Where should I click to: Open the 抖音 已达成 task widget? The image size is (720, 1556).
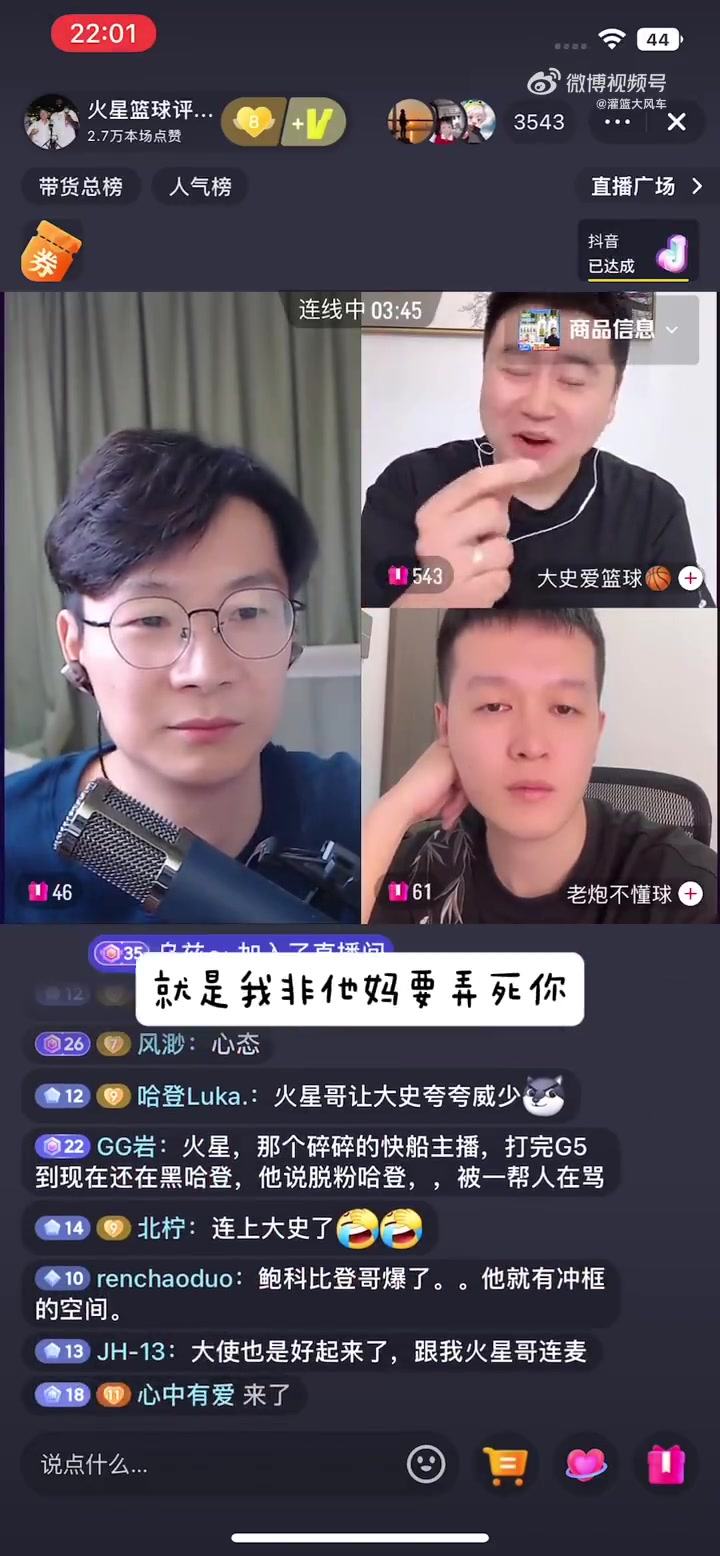[638, 253]
